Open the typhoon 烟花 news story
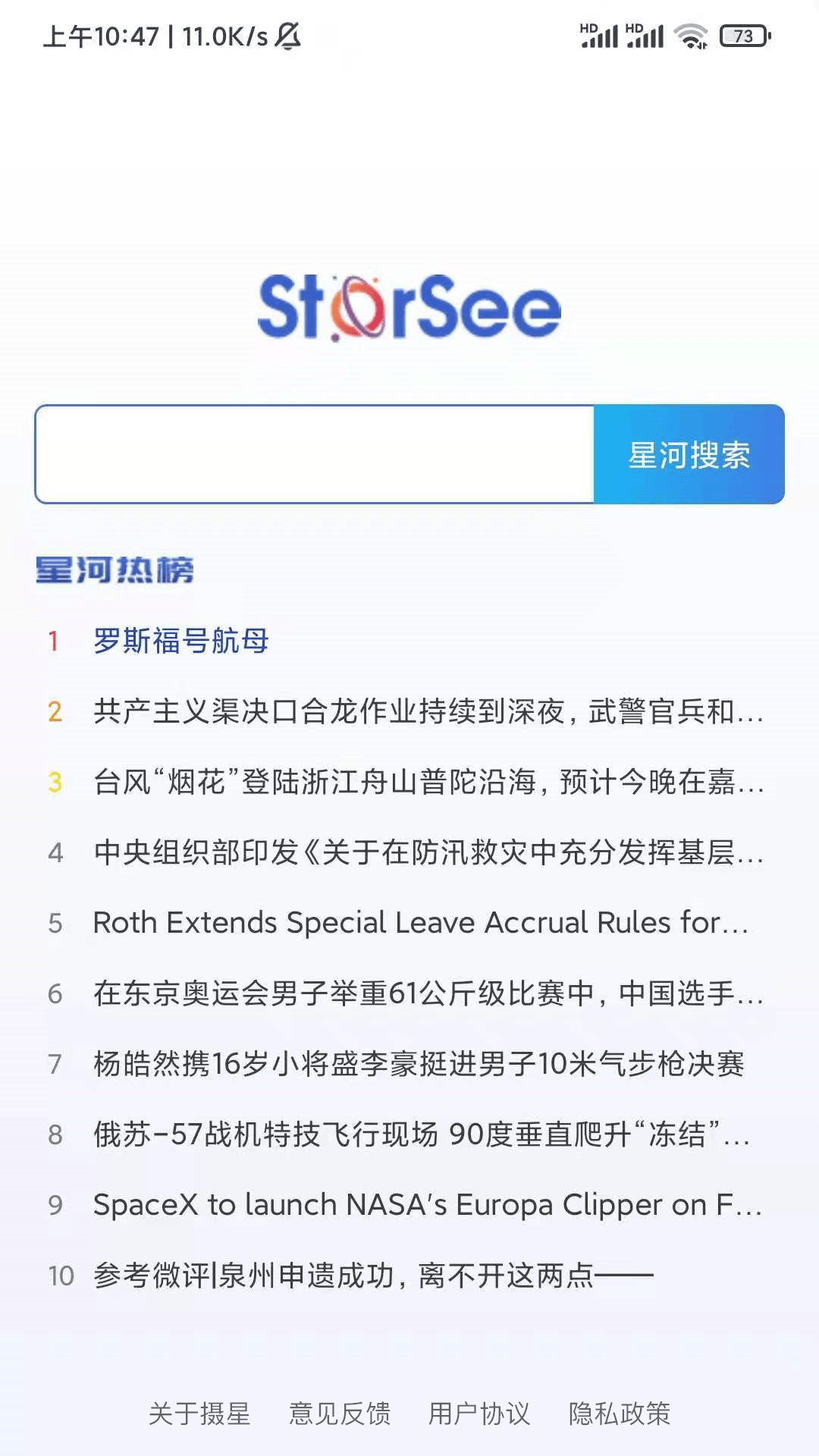This screenshot has width=819, height=1456. tap(425, 781)
